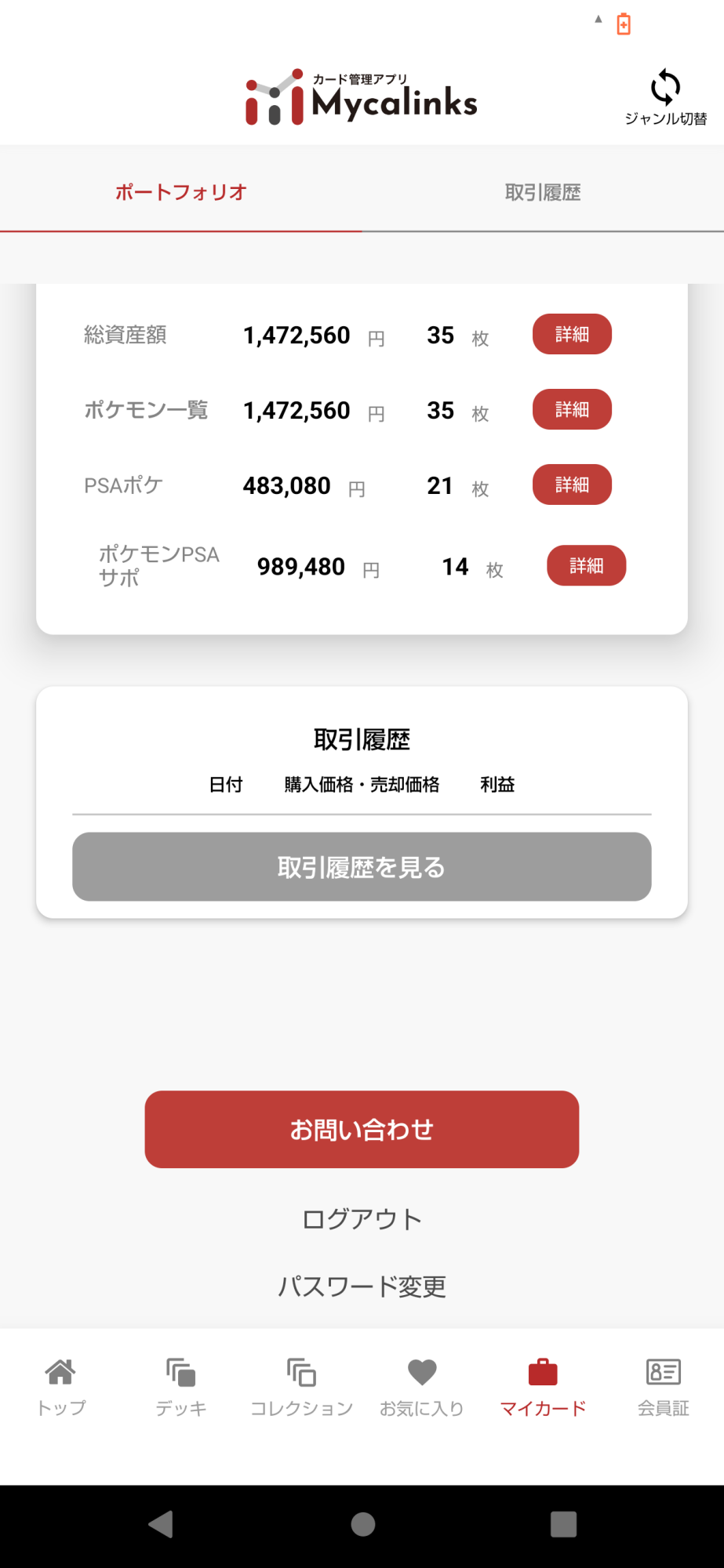
Task: Switch to the 取引履歴 top tab
Action: click(543, 192)
